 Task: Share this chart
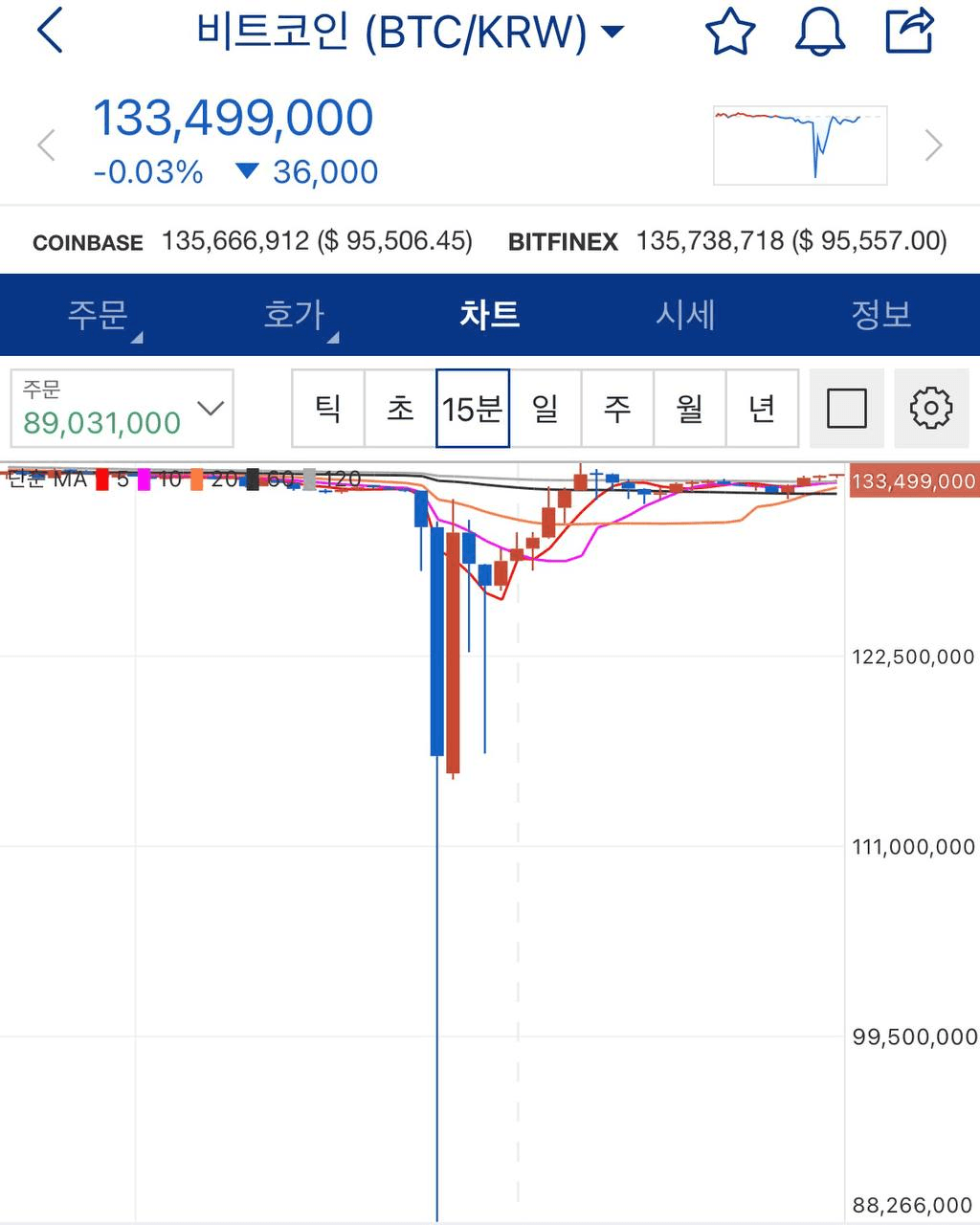coord(909,31)
